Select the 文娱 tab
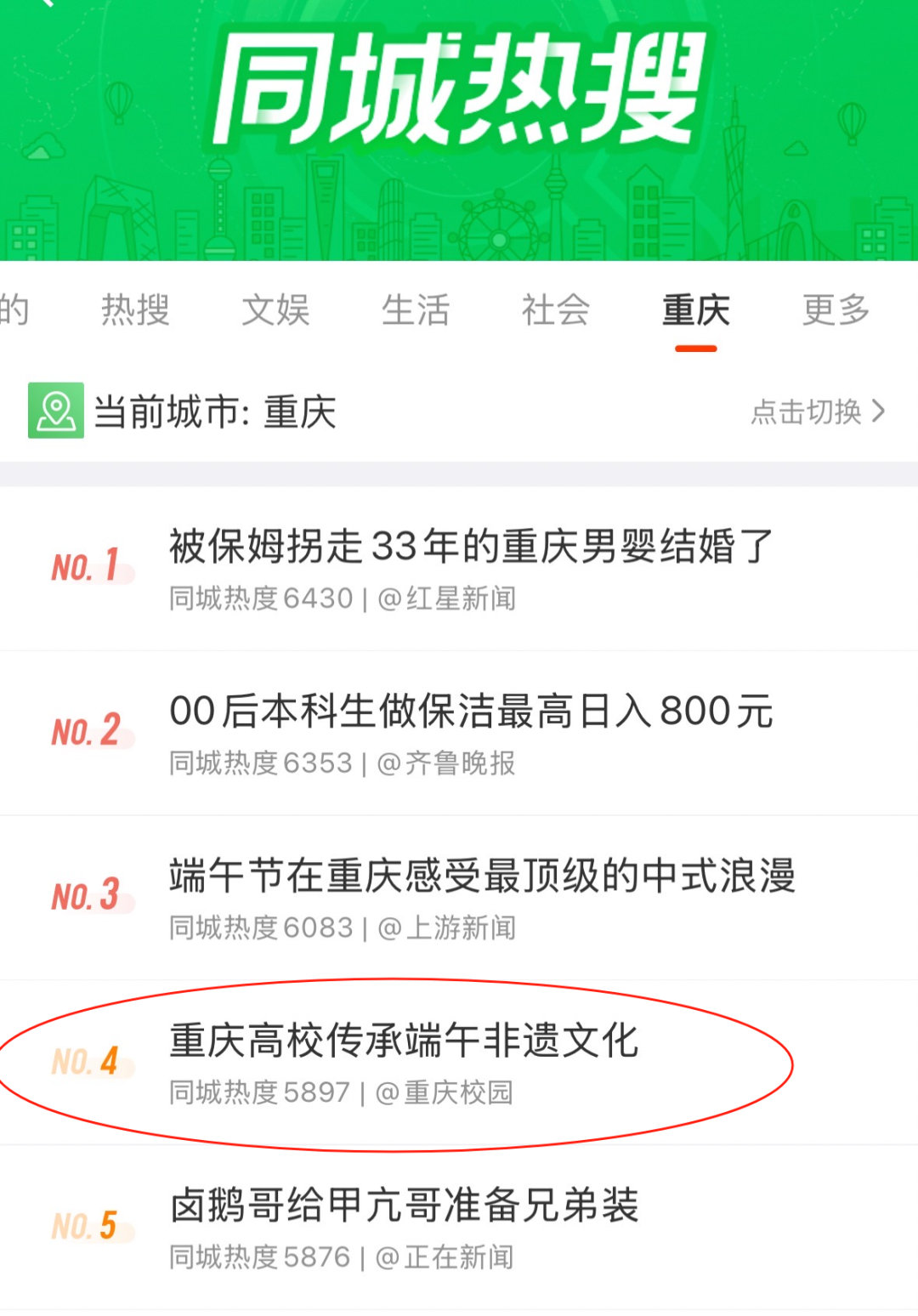Viewport: 918px width, 1316px height. (x=275, y=309)
